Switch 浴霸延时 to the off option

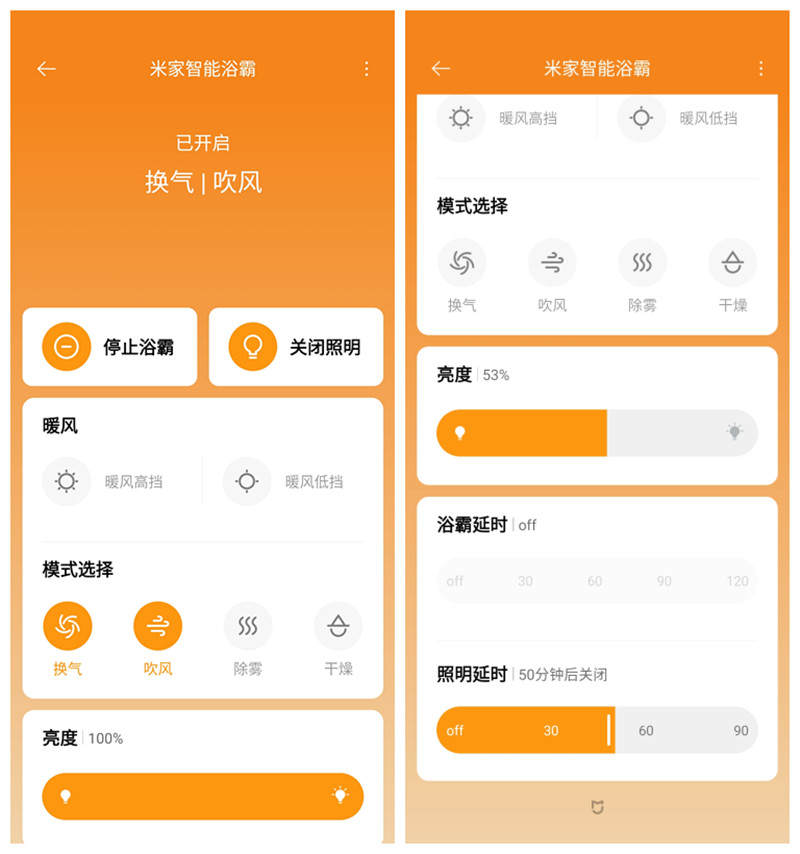coord(456,580)
